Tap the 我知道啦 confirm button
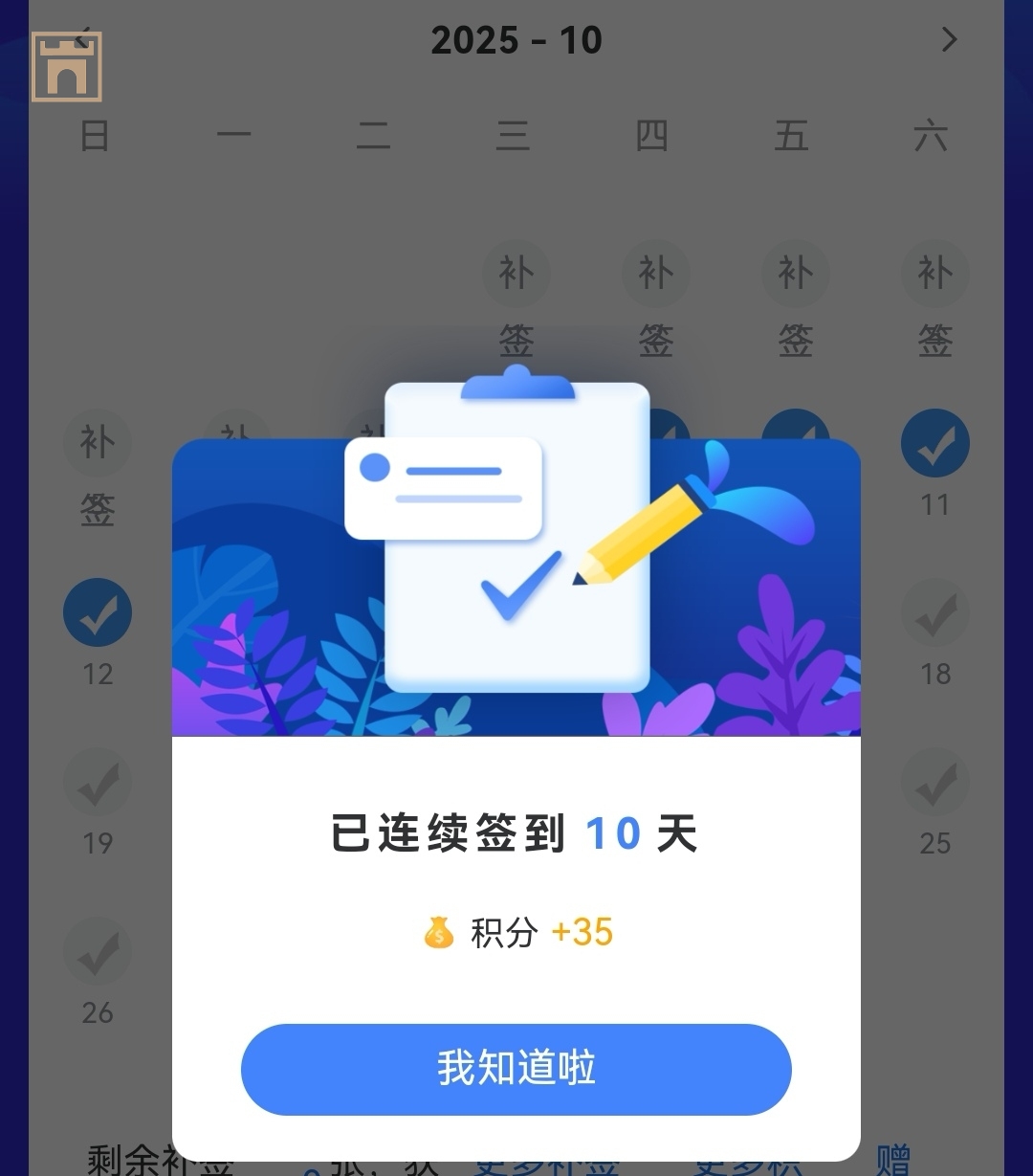This screenshot has width=1033, height=1176. tap(516, 1069)
